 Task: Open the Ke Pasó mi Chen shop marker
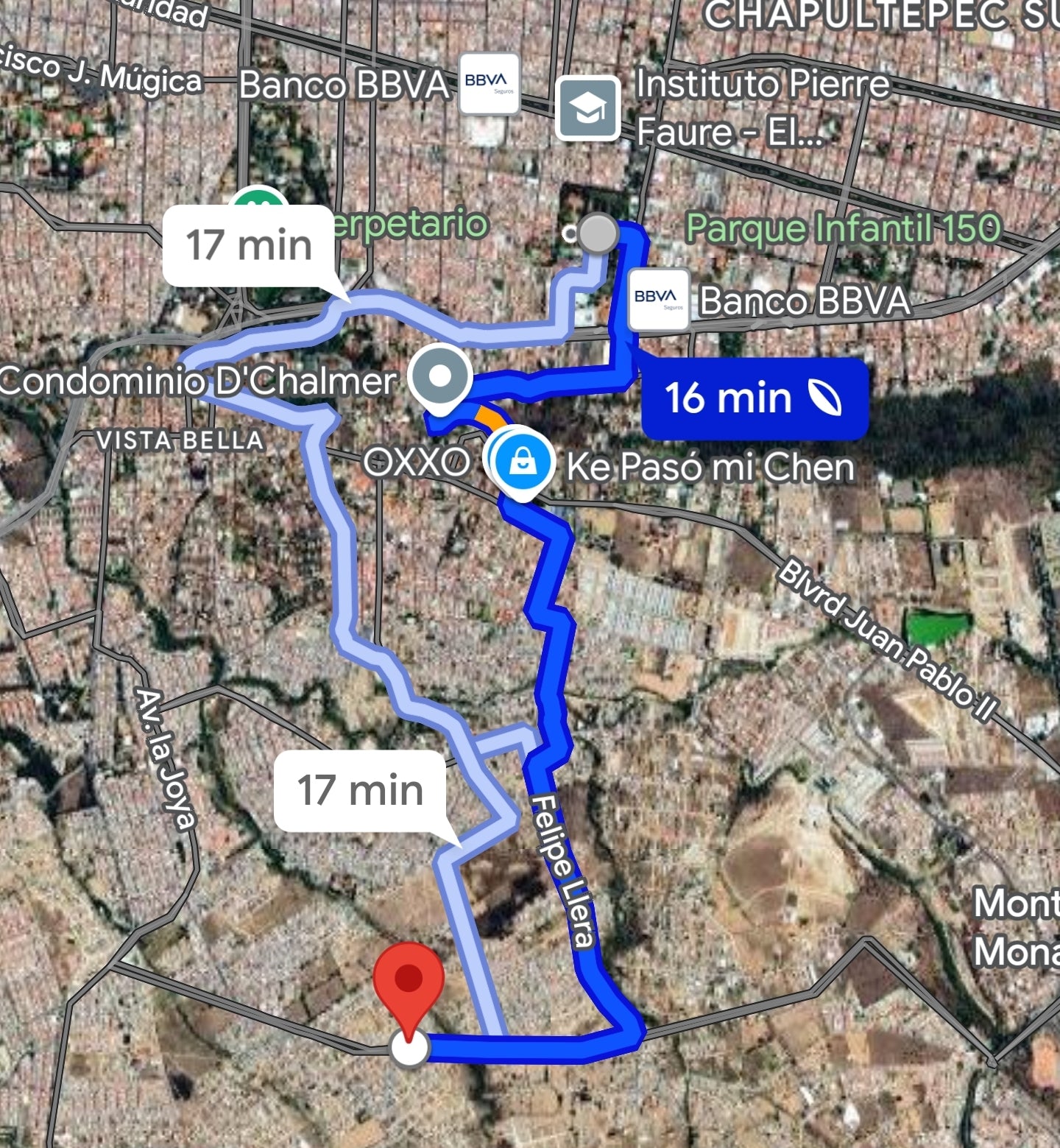pyautogui.click(x=523, y=463)
